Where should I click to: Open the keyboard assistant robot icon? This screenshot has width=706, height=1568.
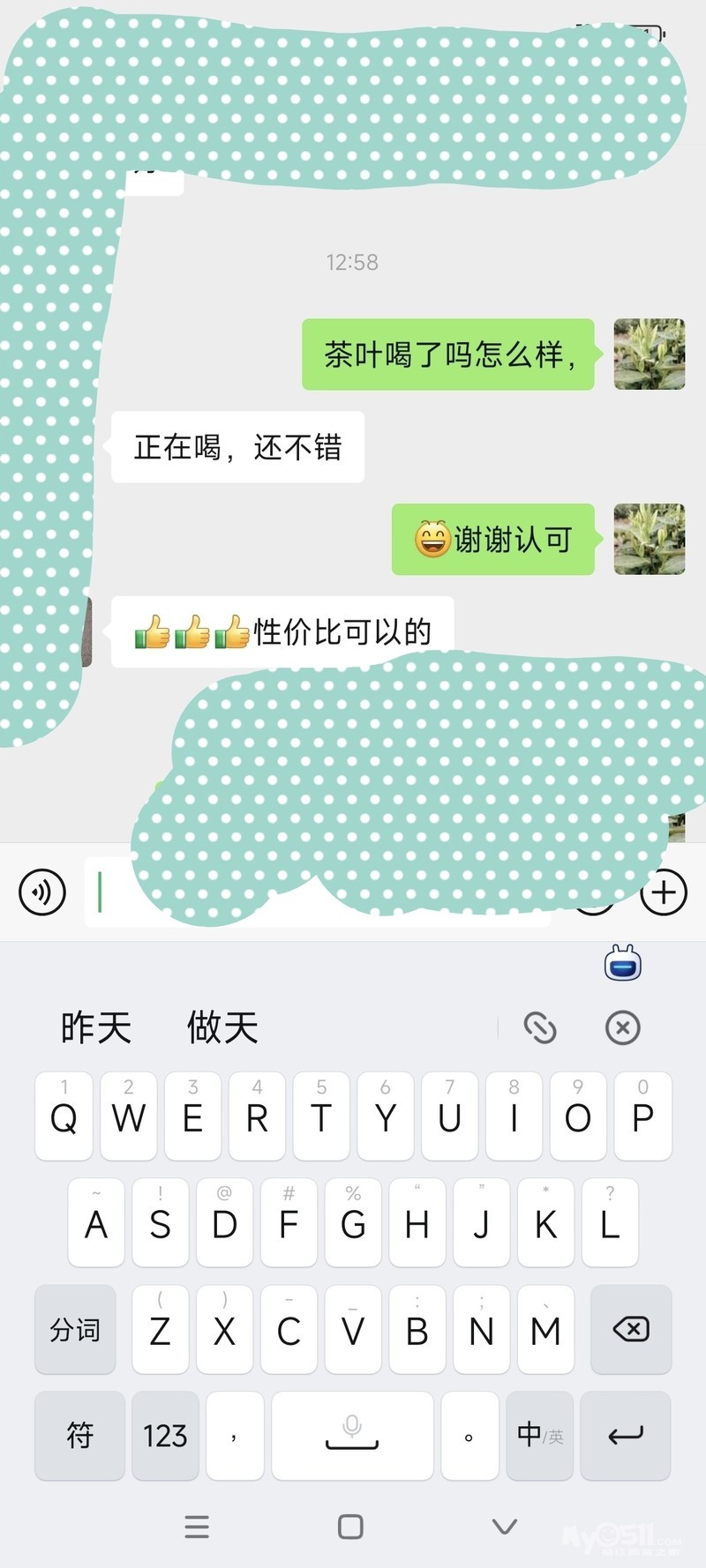[x=623, y=964]
